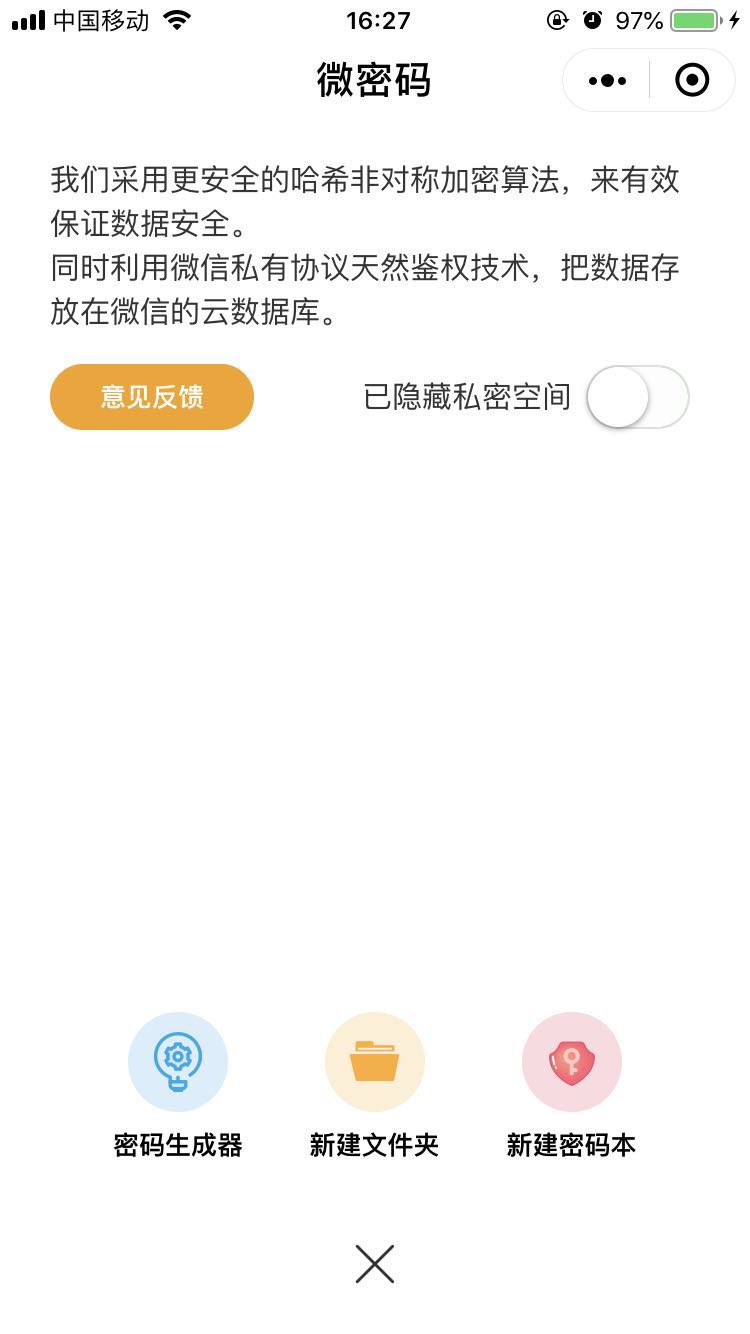Close the mini program with the circle button
This screenshot has height=1334, width=750.
point(692,80)
